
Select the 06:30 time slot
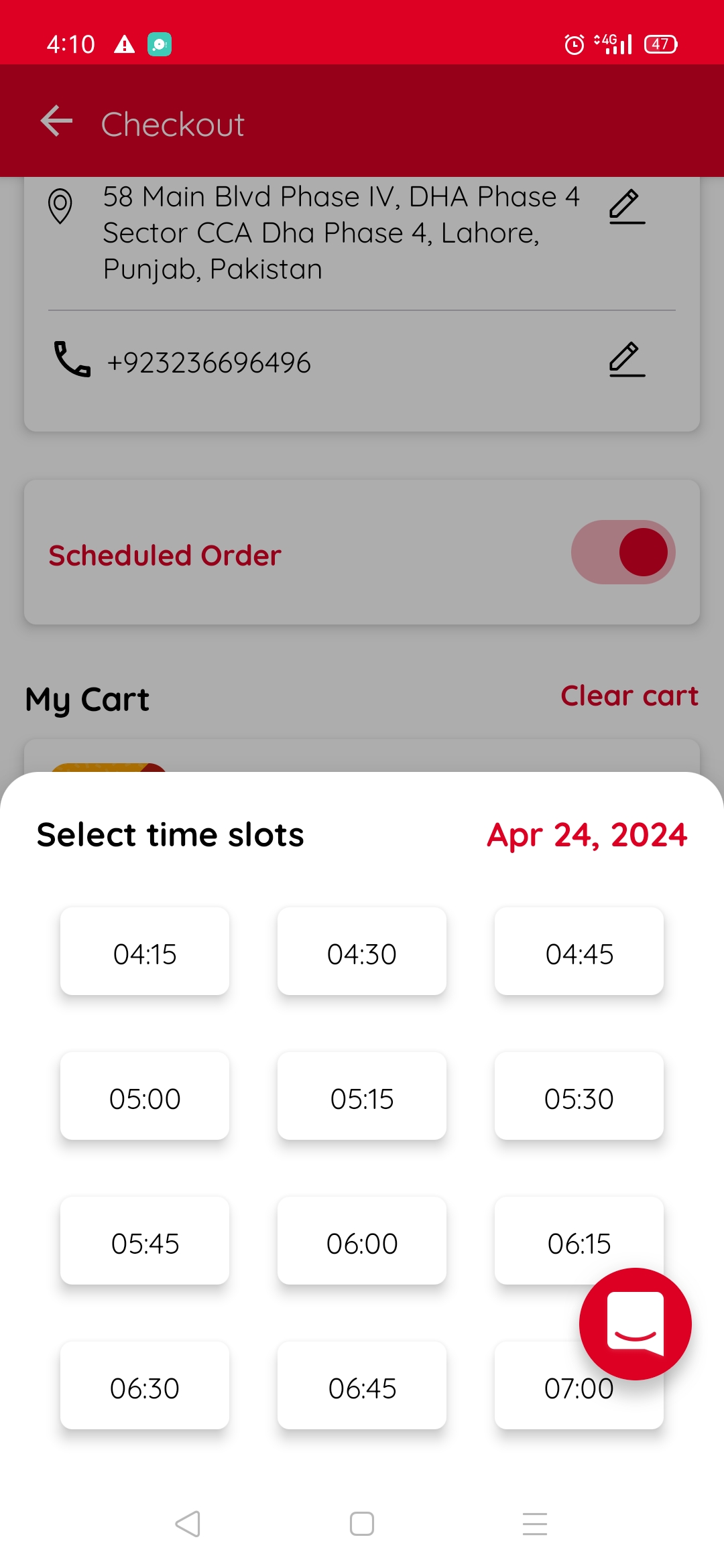pyautogui.click(x=145, y=1385)
